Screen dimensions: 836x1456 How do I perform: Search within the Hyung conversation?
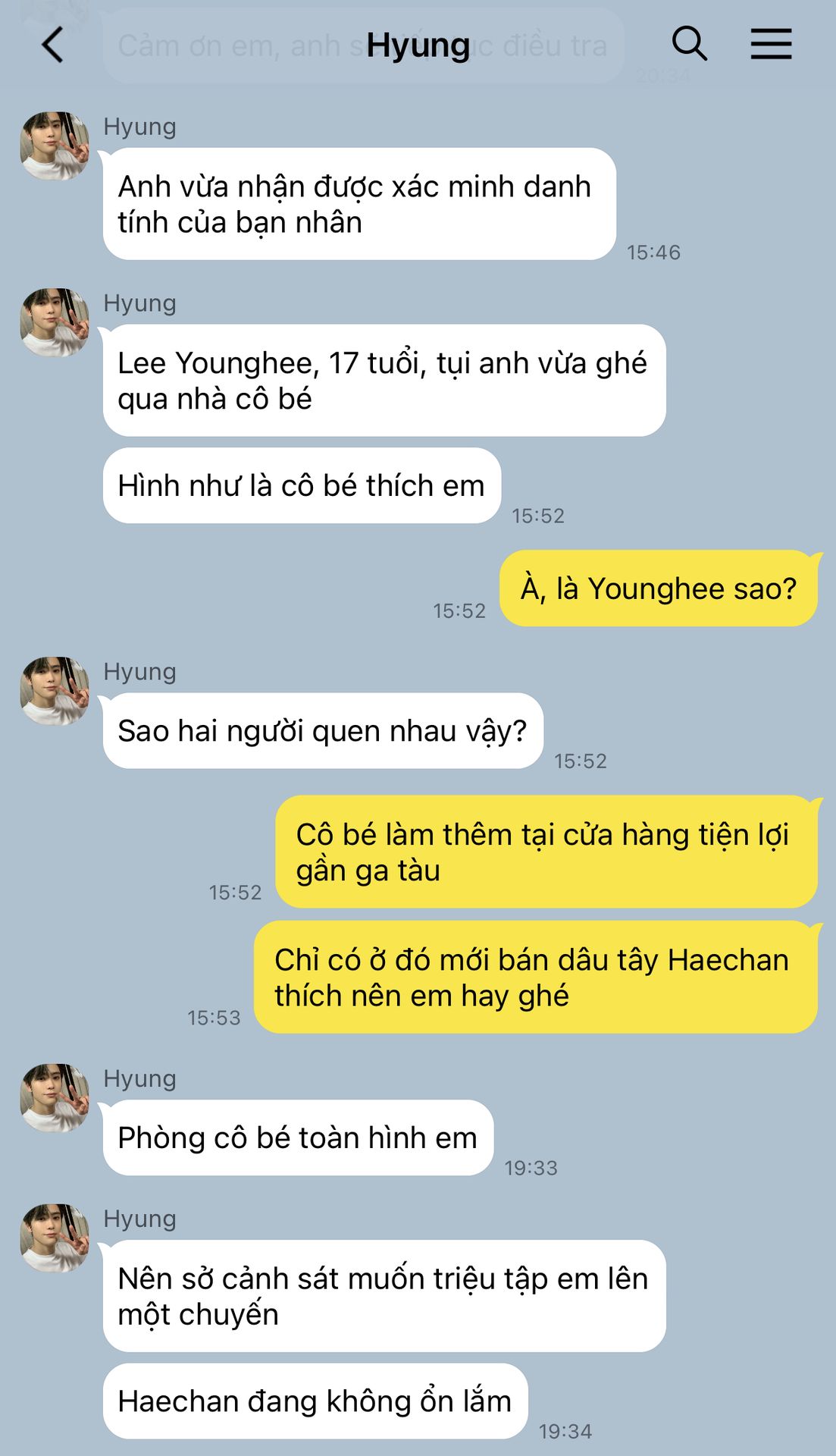[689, 44]
